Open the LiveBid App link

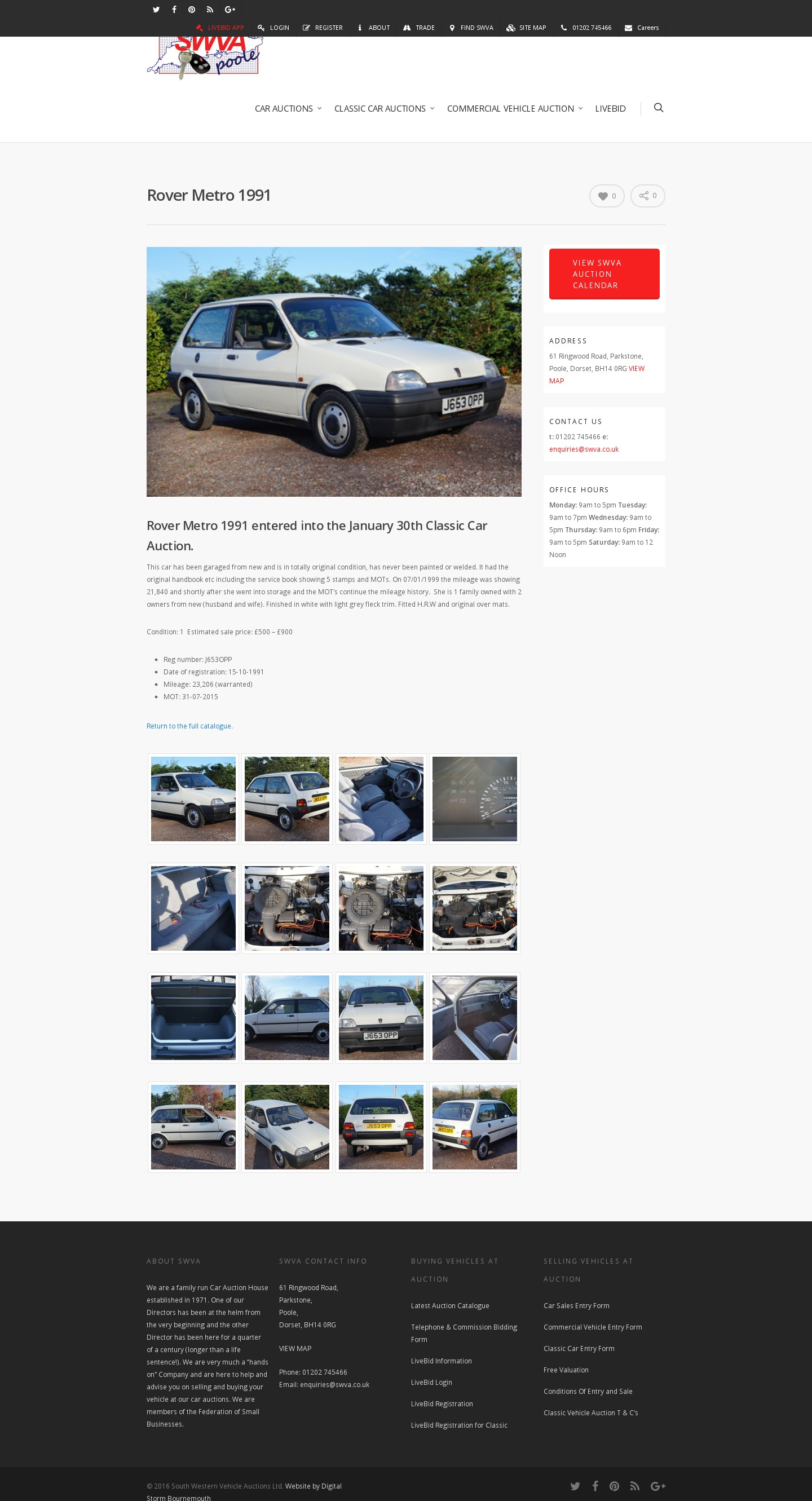tap(220, 28)
